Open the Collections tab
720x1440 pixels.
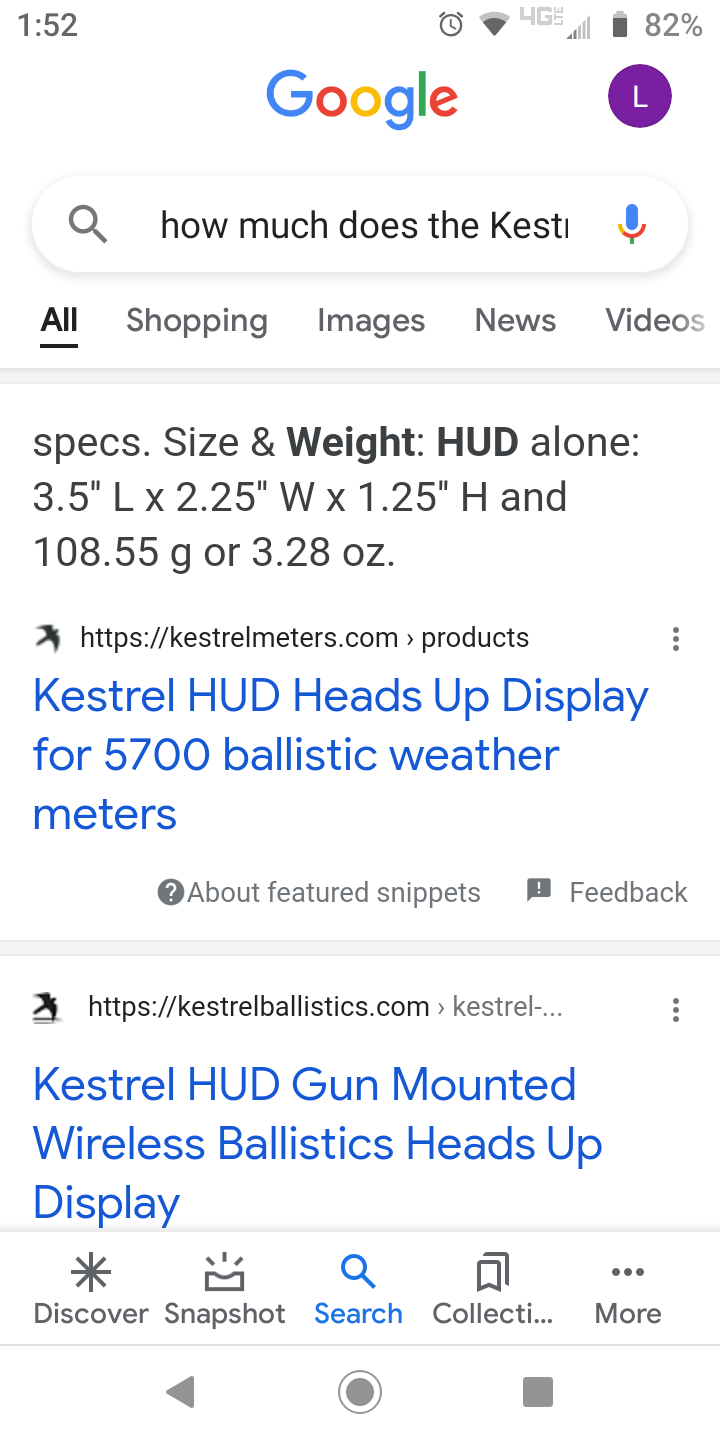pos(492,1290)
